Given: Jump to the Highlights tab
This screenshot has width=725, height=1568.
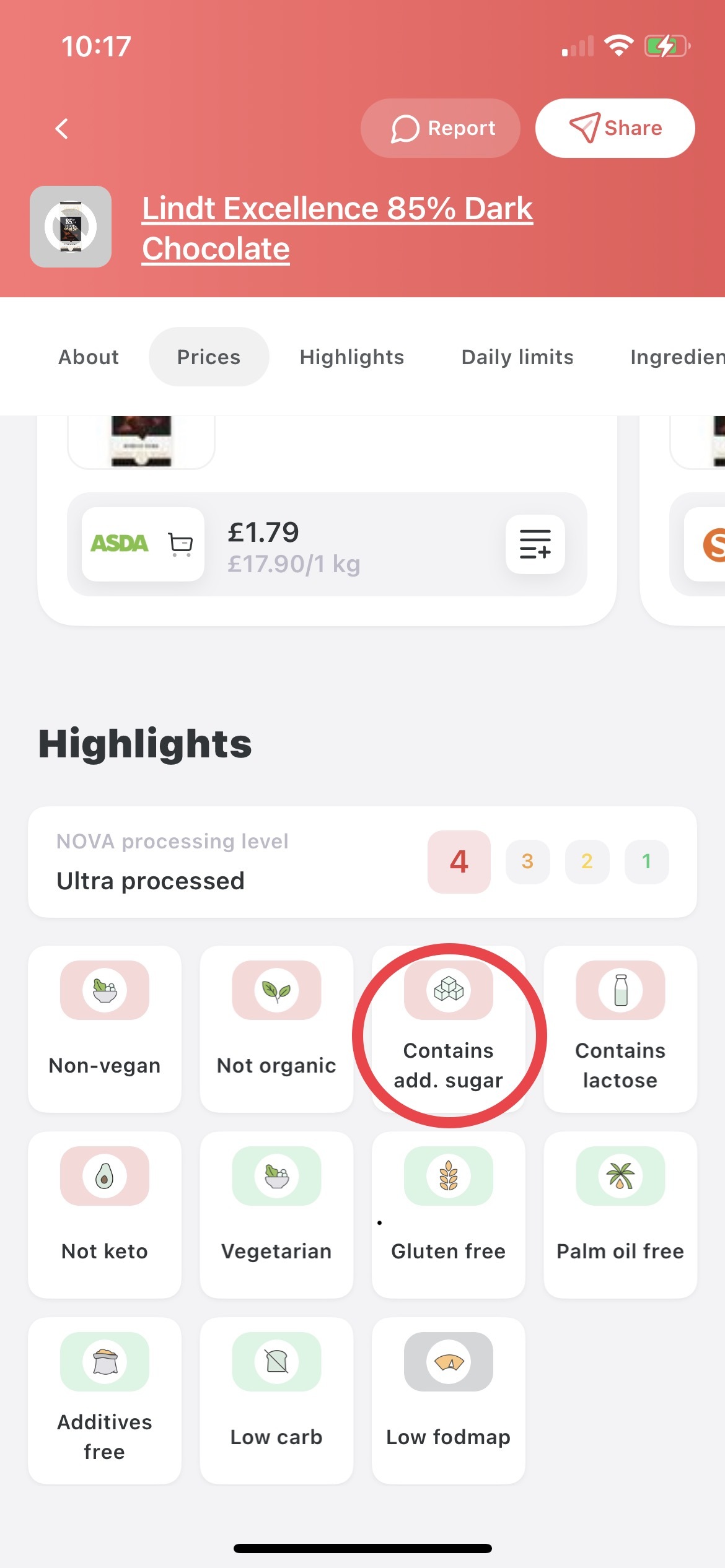Looking at the screenshot, I should click(x=352, y=357).
